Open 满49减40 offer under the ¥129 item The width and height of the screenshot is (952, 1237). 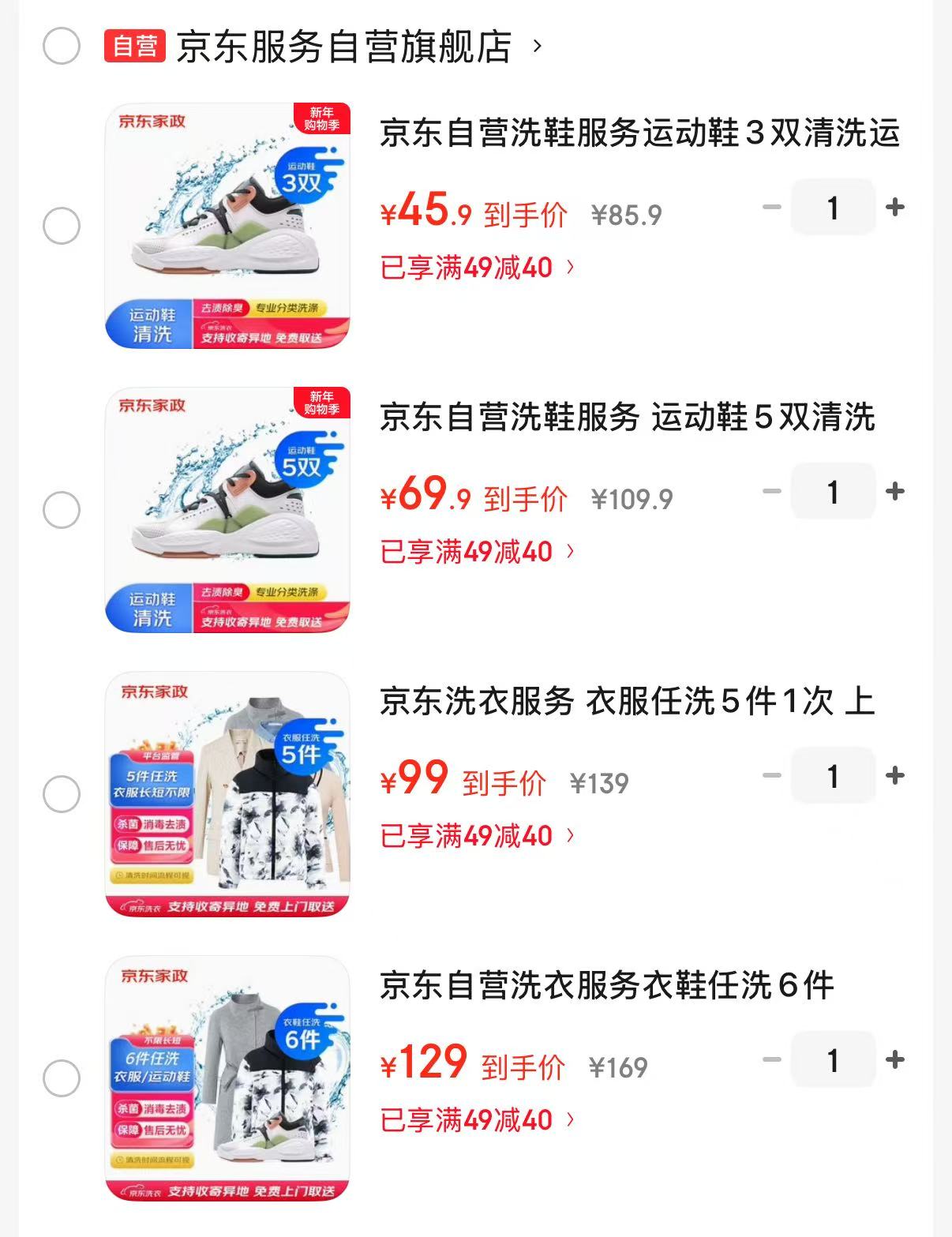[x=477, y=1120]
